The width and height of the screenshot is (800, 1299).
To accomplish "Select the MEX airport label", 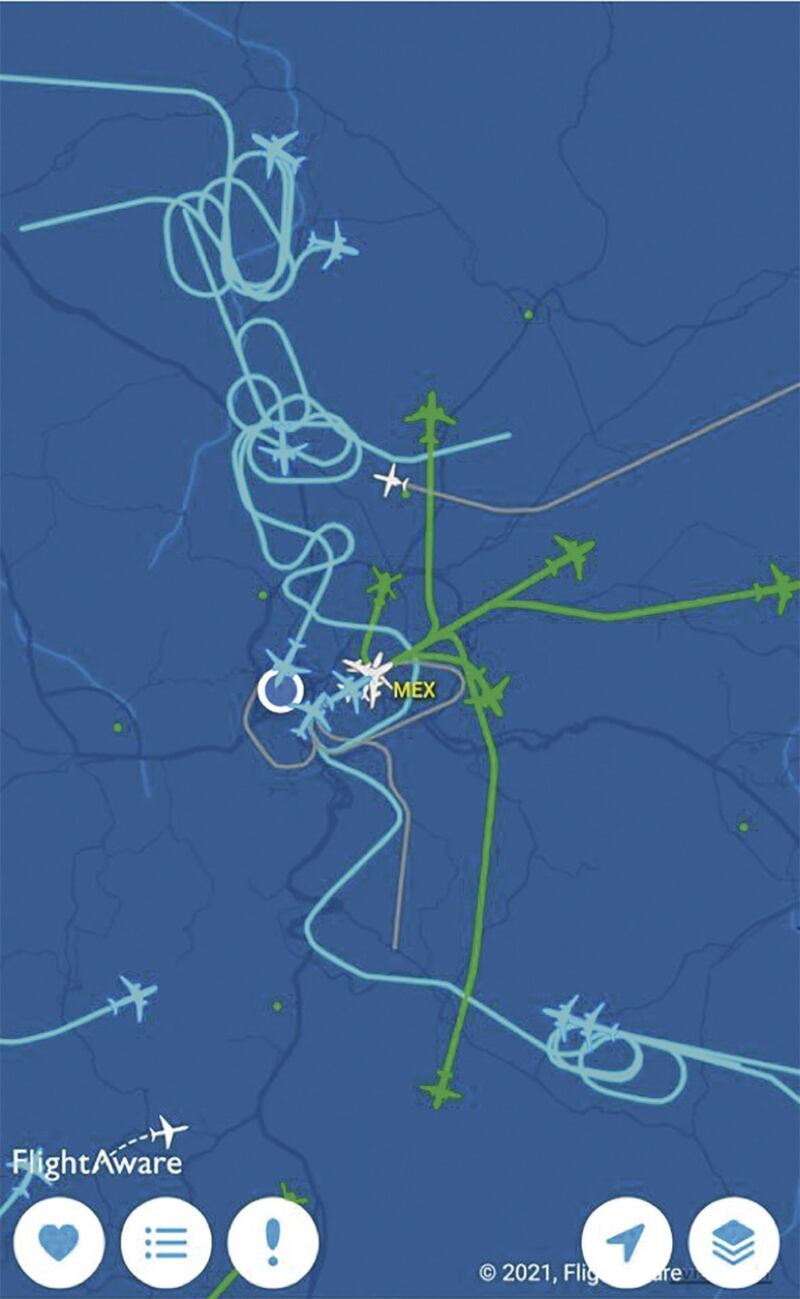I will [x=413, y=689].
